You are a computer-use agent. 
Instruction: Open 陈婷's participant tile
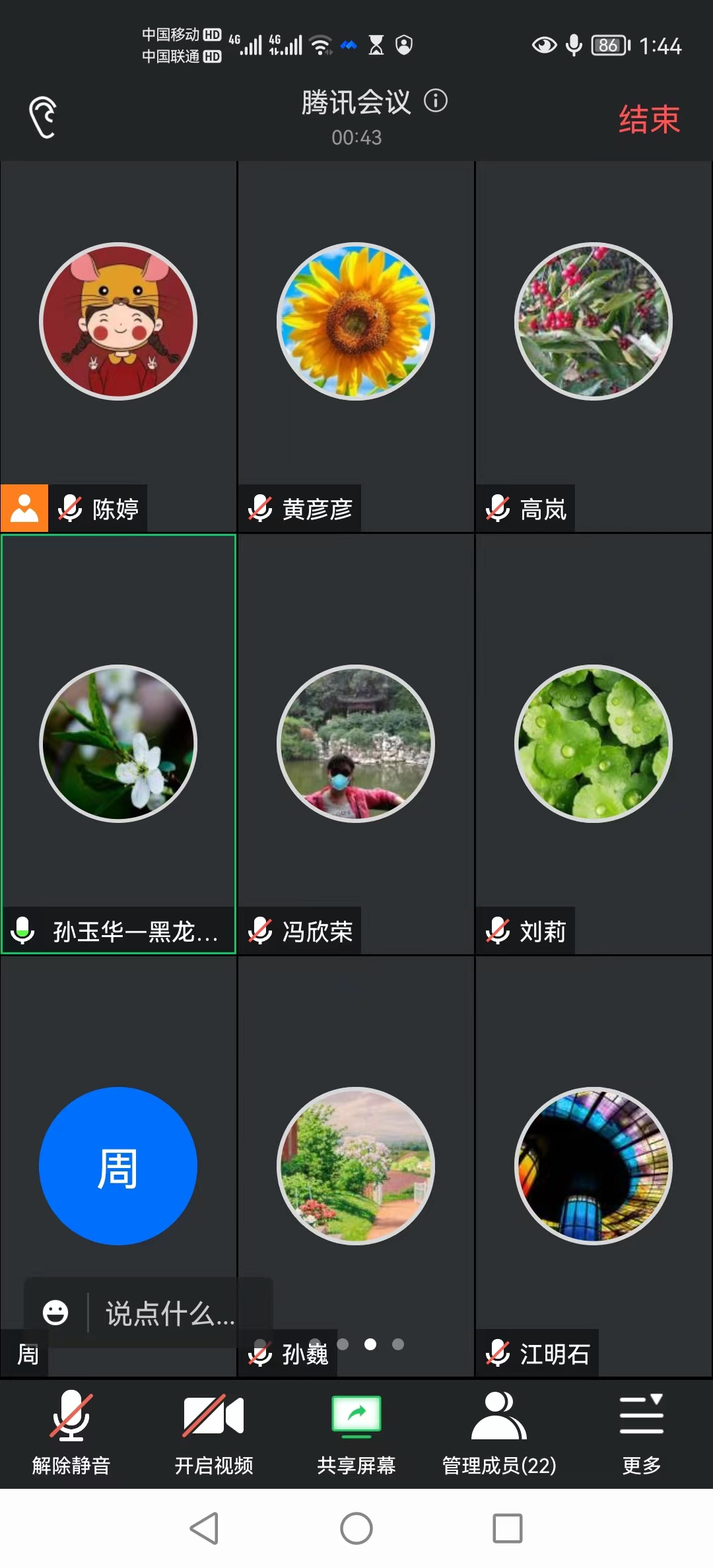click(x=118, y=322)
